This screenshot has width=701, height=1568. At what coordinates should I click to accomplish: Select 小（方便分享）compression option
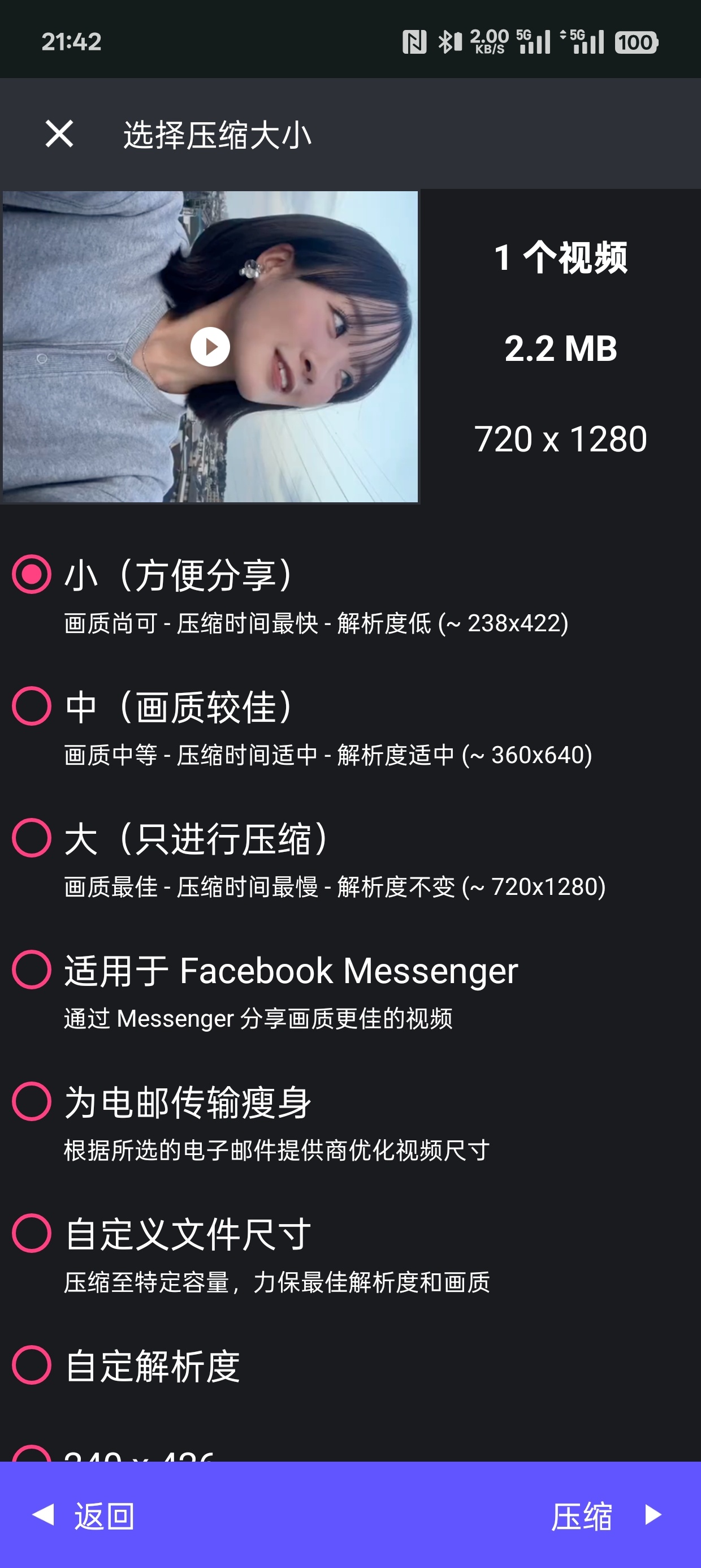pos(32,574)
